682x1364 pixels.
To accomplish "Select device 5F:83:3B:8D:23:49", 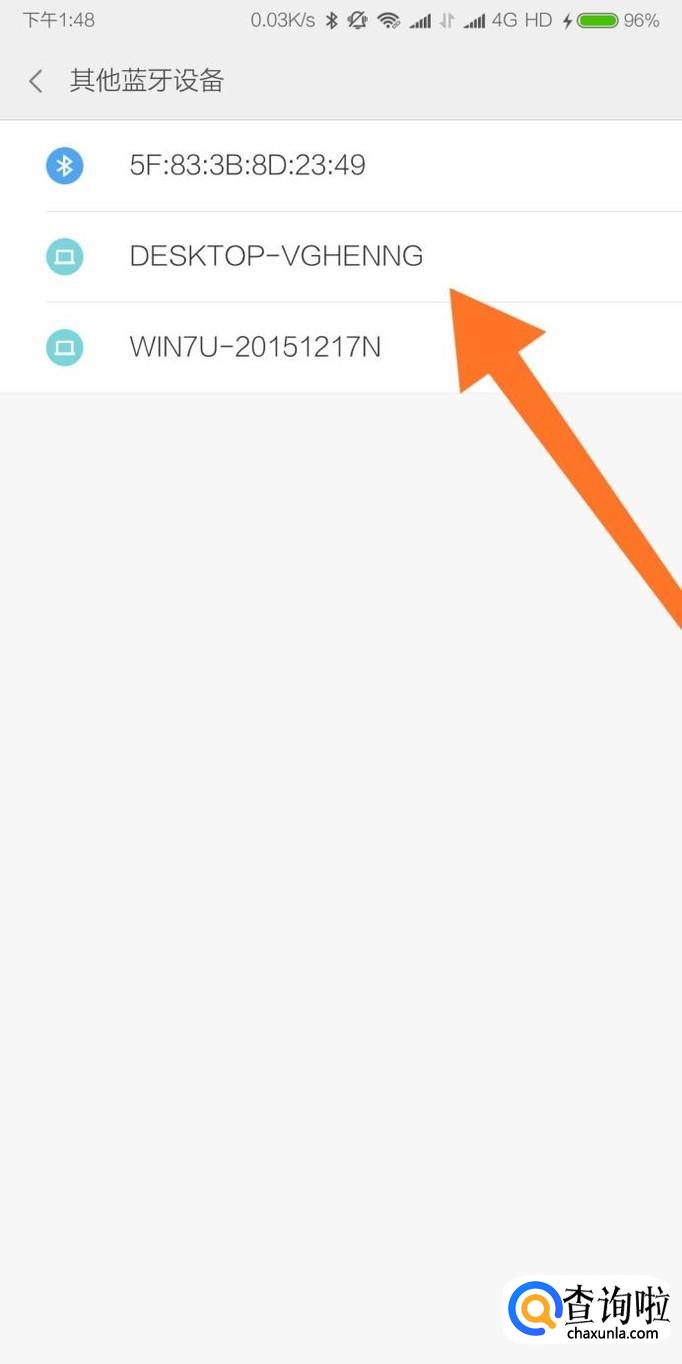I will pos(247,165).
